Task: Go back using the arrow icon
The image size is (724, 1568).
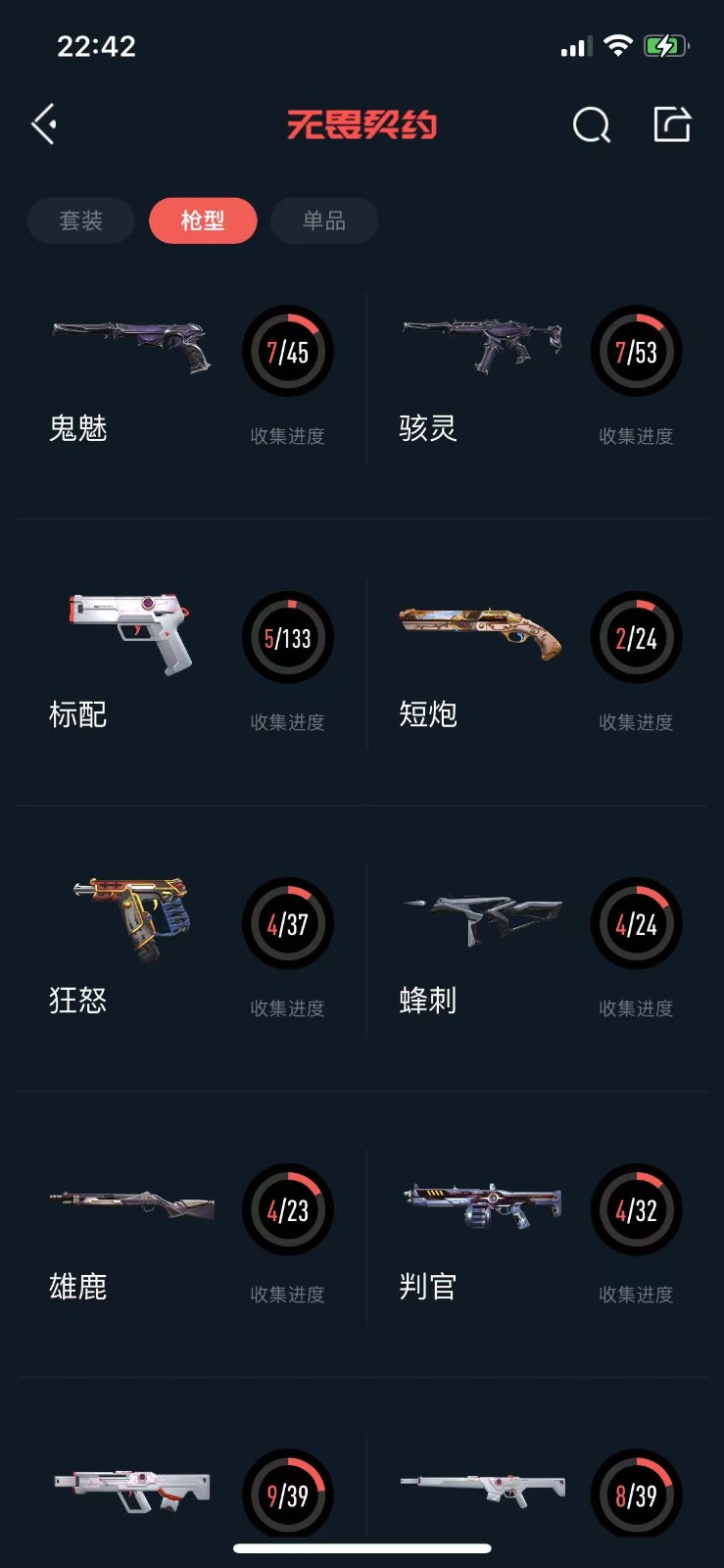Action: [44, 124]
